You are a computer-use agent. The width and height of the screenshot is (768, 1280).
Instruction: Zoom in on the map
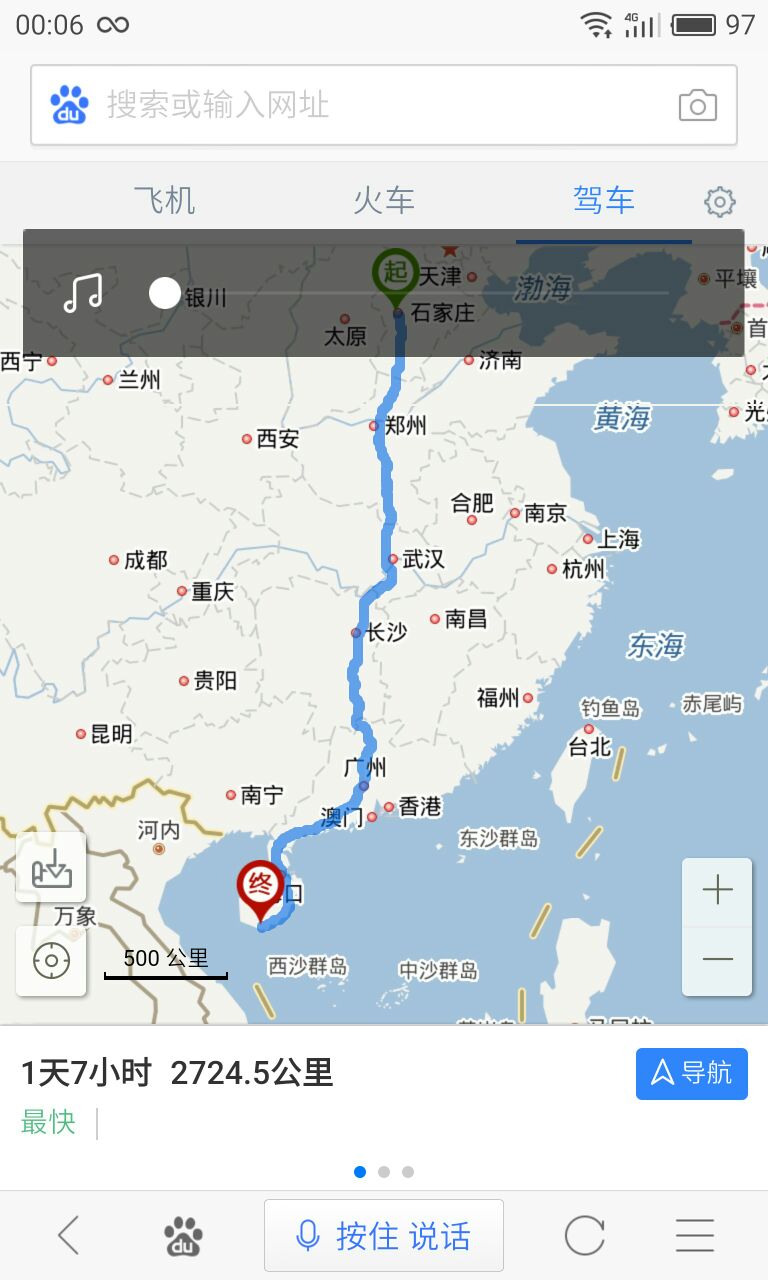pos(717,891)
